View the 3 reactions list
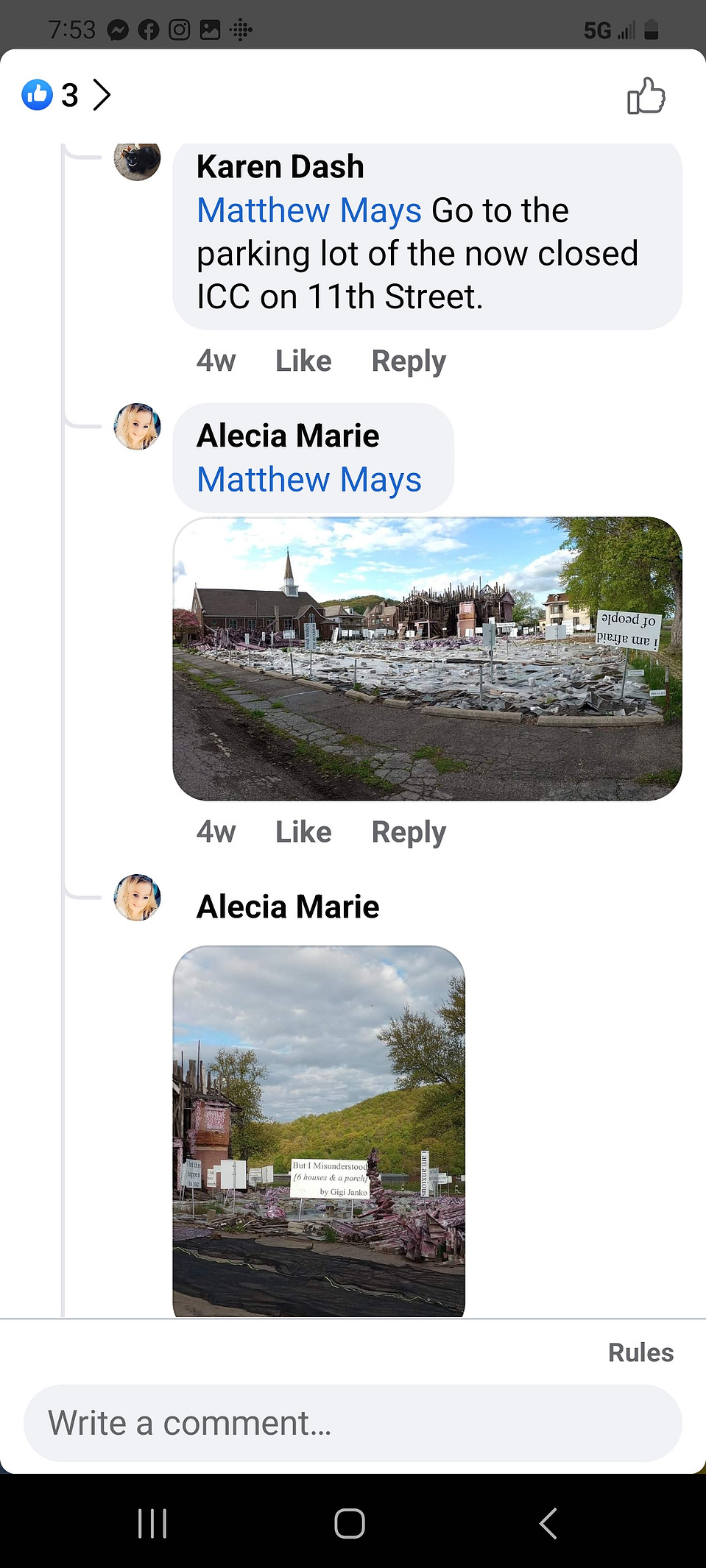Image resolution: width=706 pixels, height=1568 pixels. coord(66,95)
